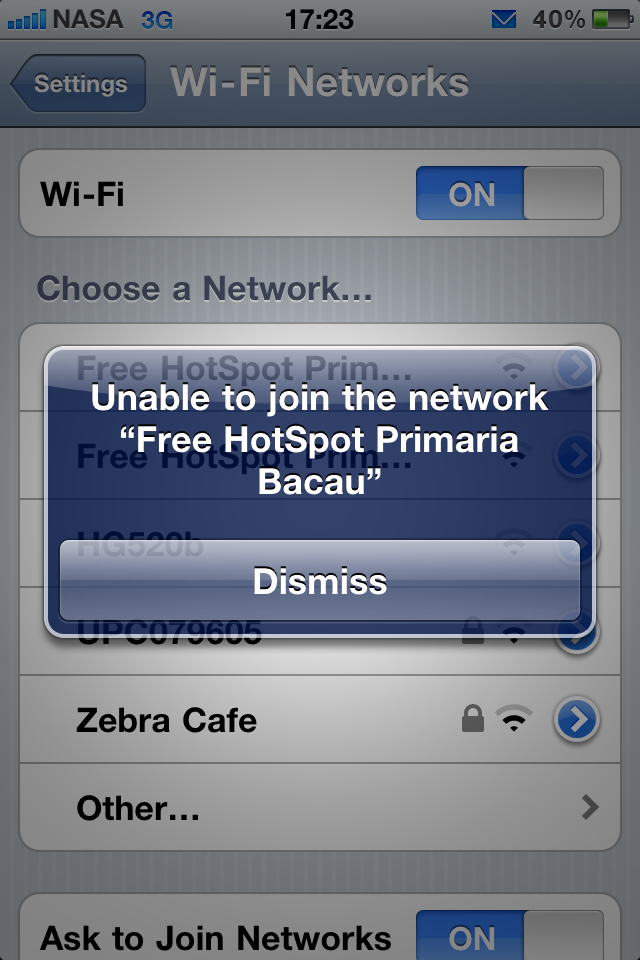The width and height of the screenshot is (640, 960).
Task: Turn off the Wi-Fi switch
Action: (509, 193)
